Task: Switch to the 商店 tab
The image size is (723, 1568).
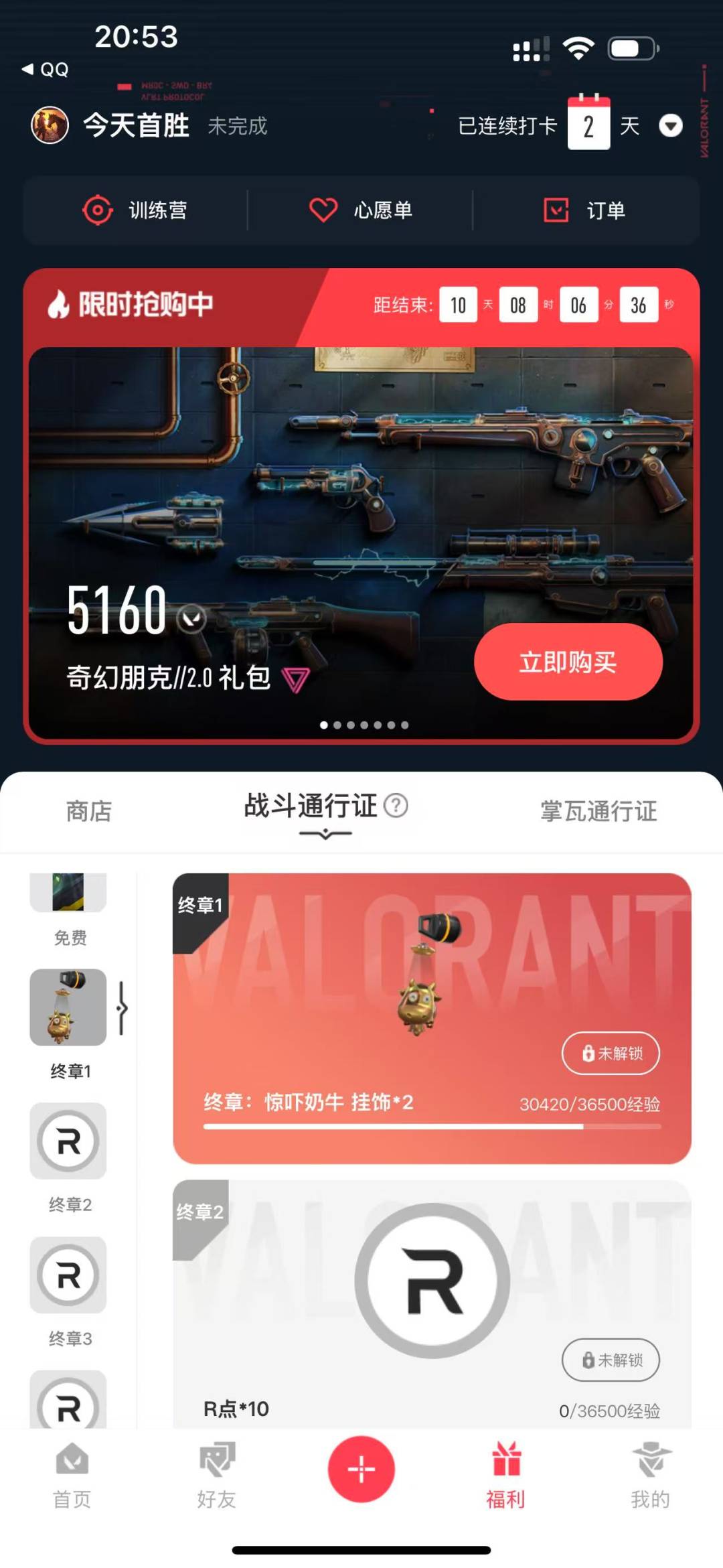Action: click(89, 810)
